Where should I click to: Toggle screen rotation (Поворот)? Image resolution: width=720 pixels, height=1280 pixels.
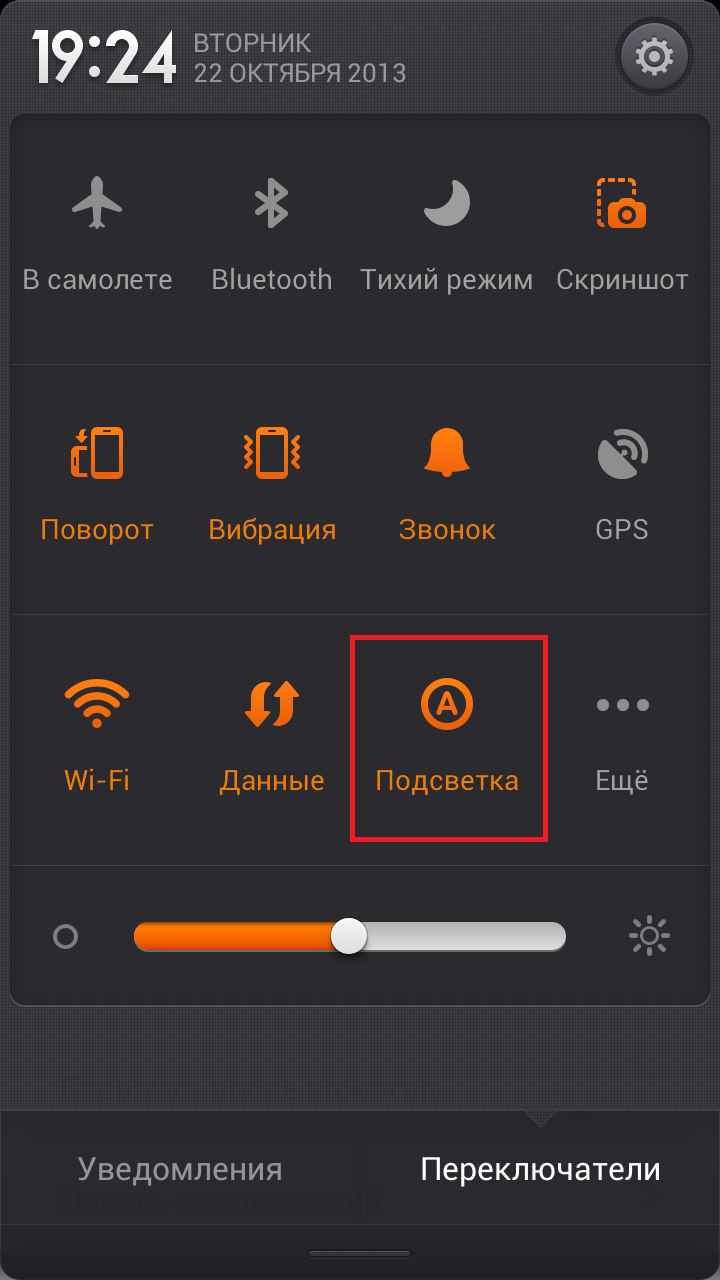pyautogui.click(x=97, y=486)
